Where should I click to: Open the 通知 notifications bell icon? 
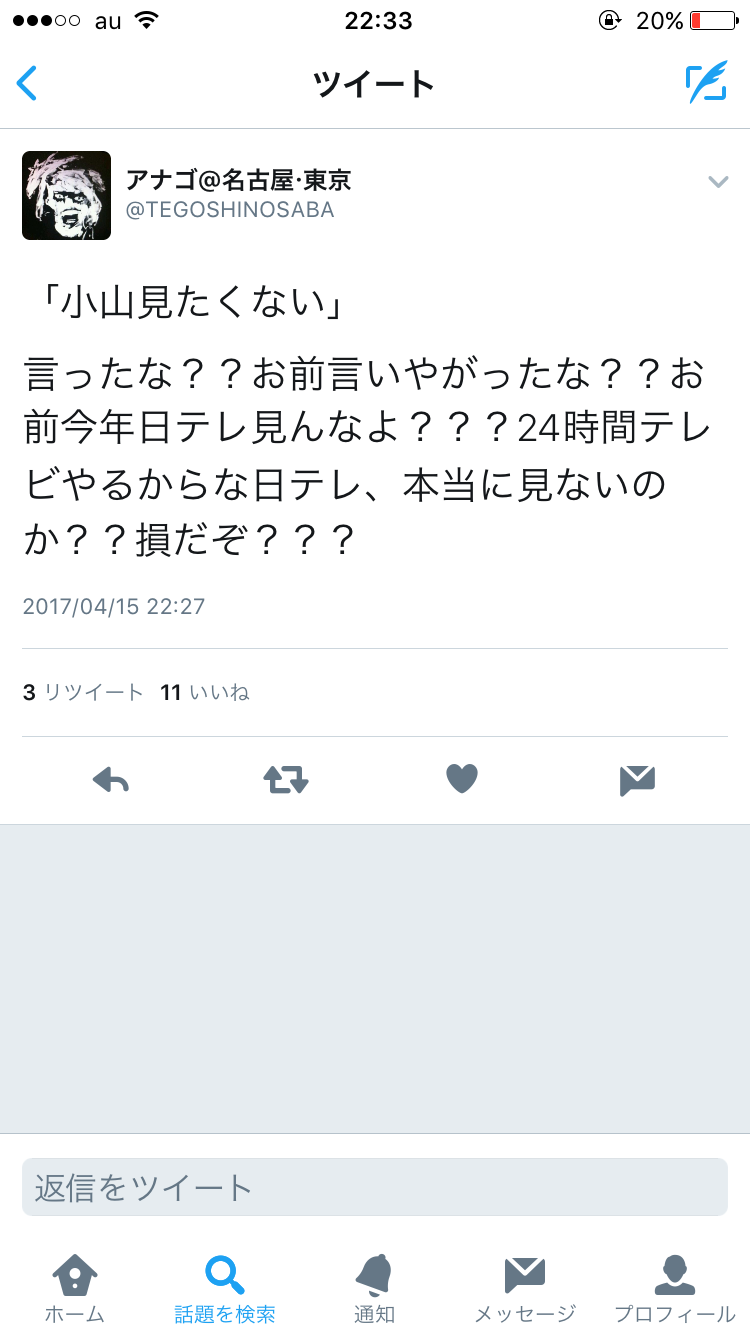[374, 1277]
